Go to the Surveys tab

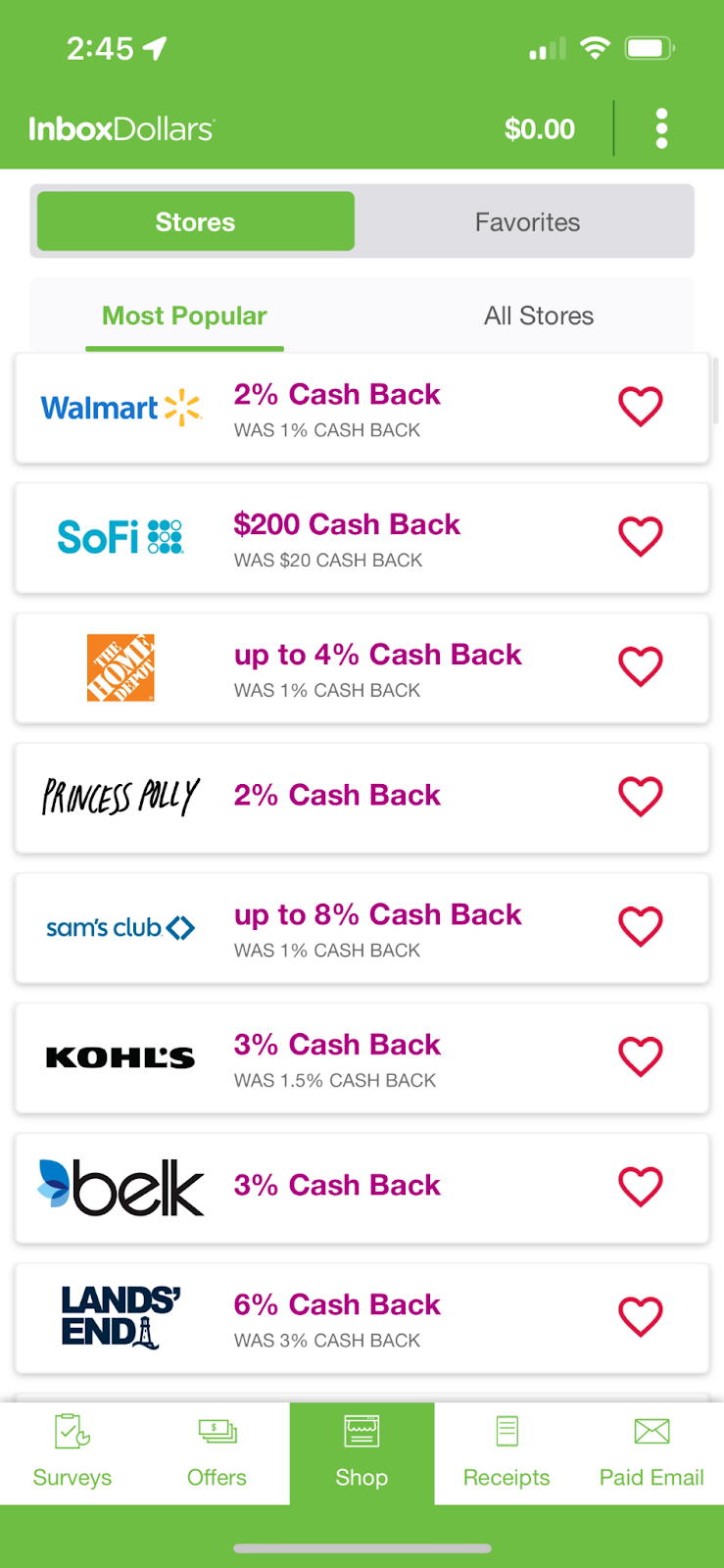tap(72, 1453)
